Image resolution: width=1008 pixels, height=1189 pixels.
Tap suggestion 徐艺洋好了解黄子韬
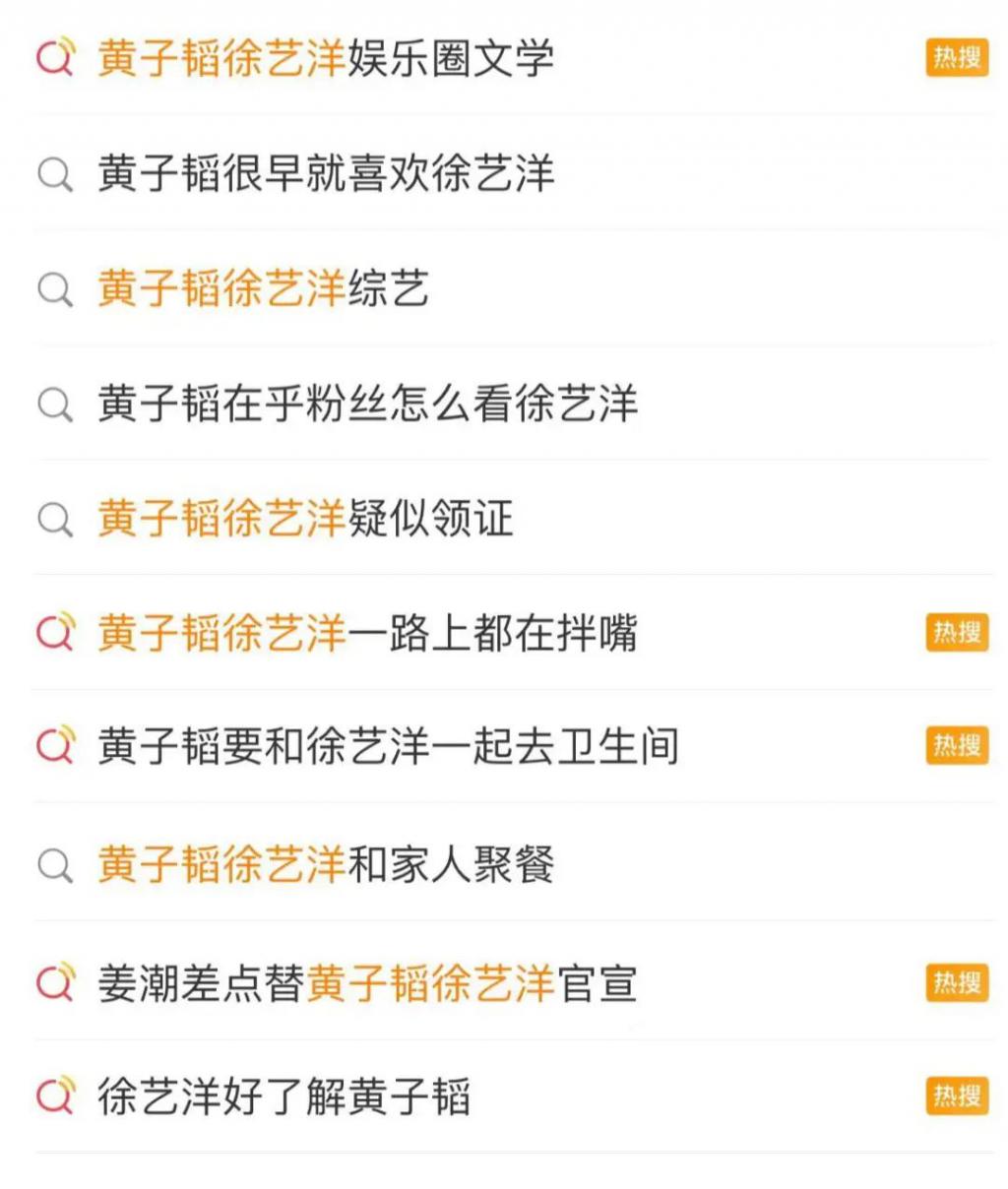click(x=283, y=1096)
